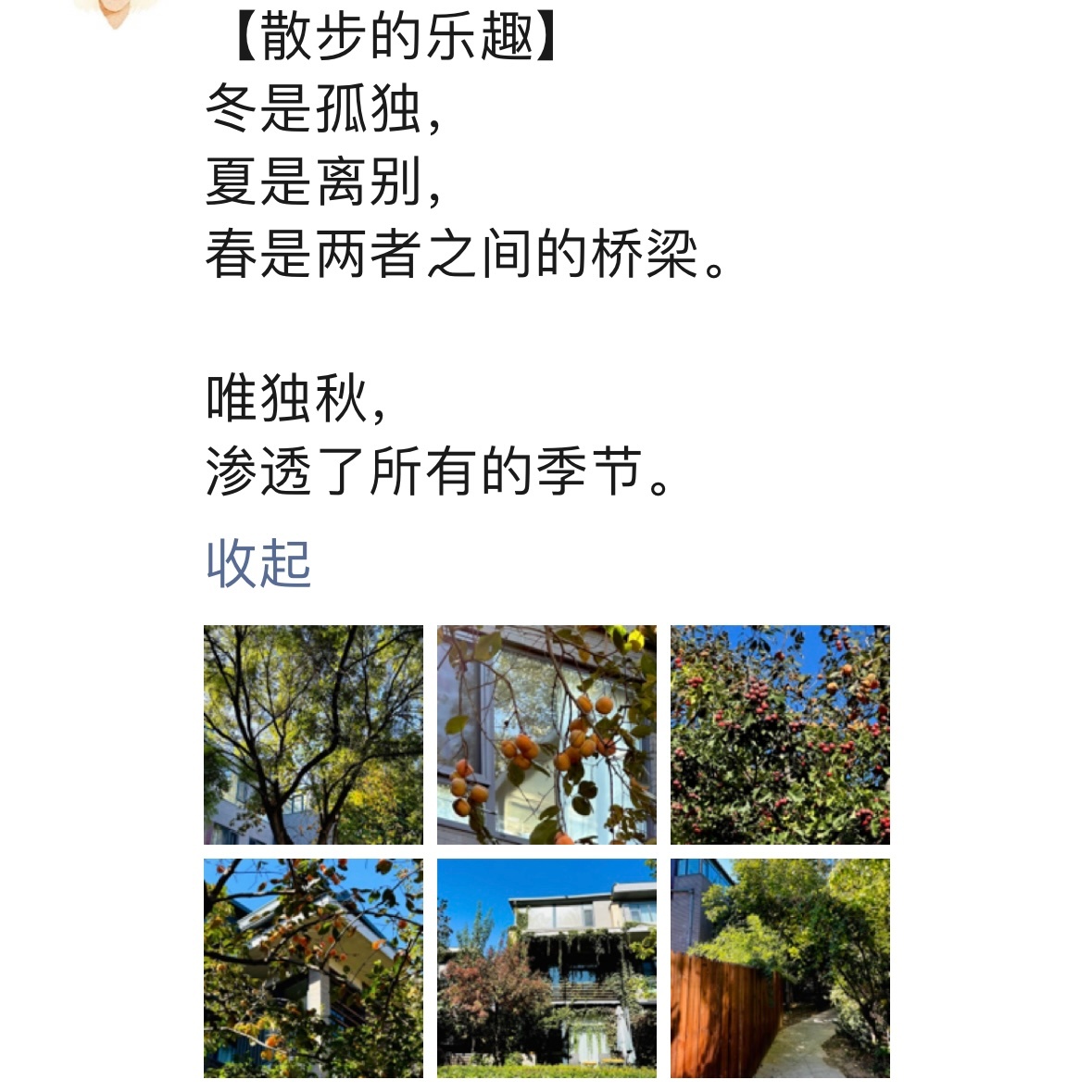Image resolution: width=1092 pixels, height=1092 pixels.
Task: View the persimmons by the window photo
Action: pyautogui.click(x=546, y=734)
